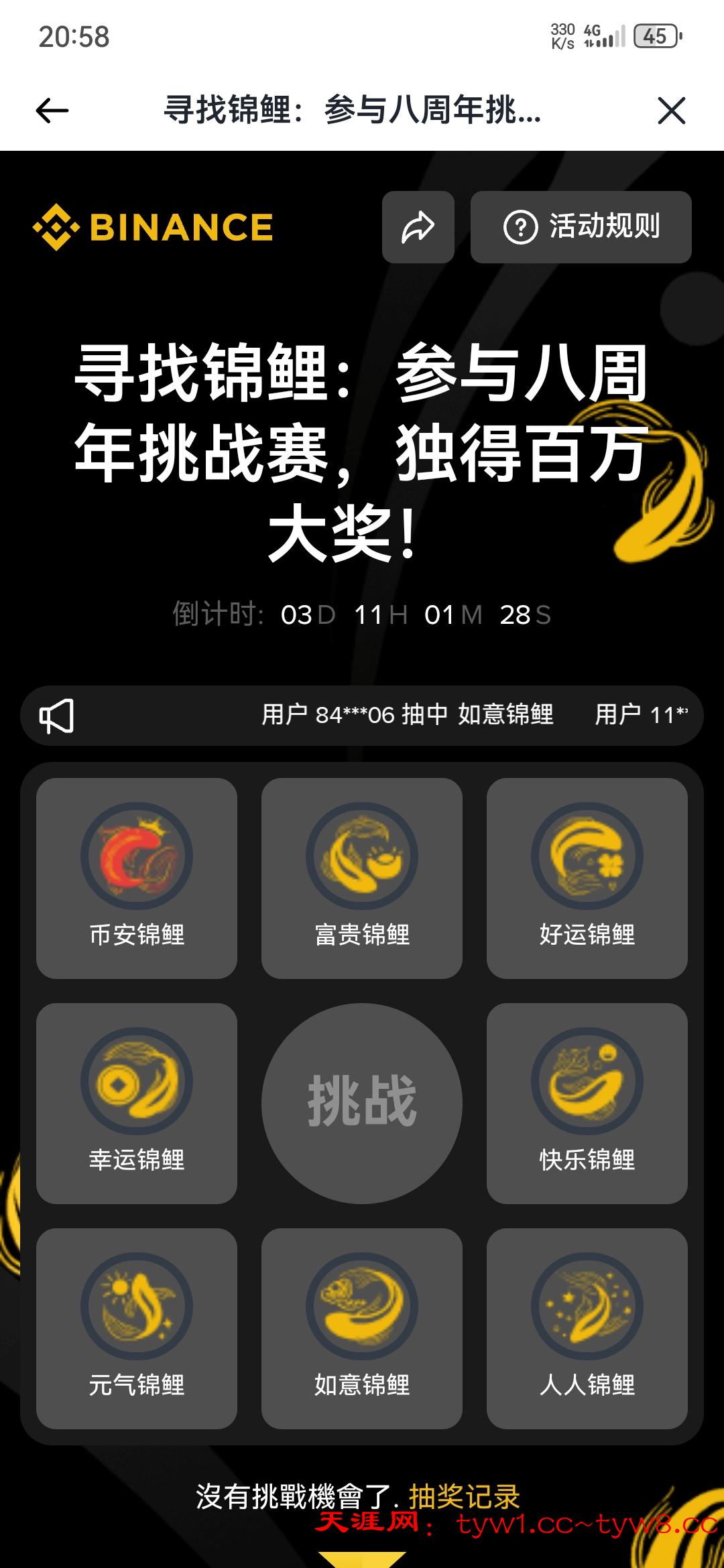View the 如意锦鲤 card

(362, 1328)
